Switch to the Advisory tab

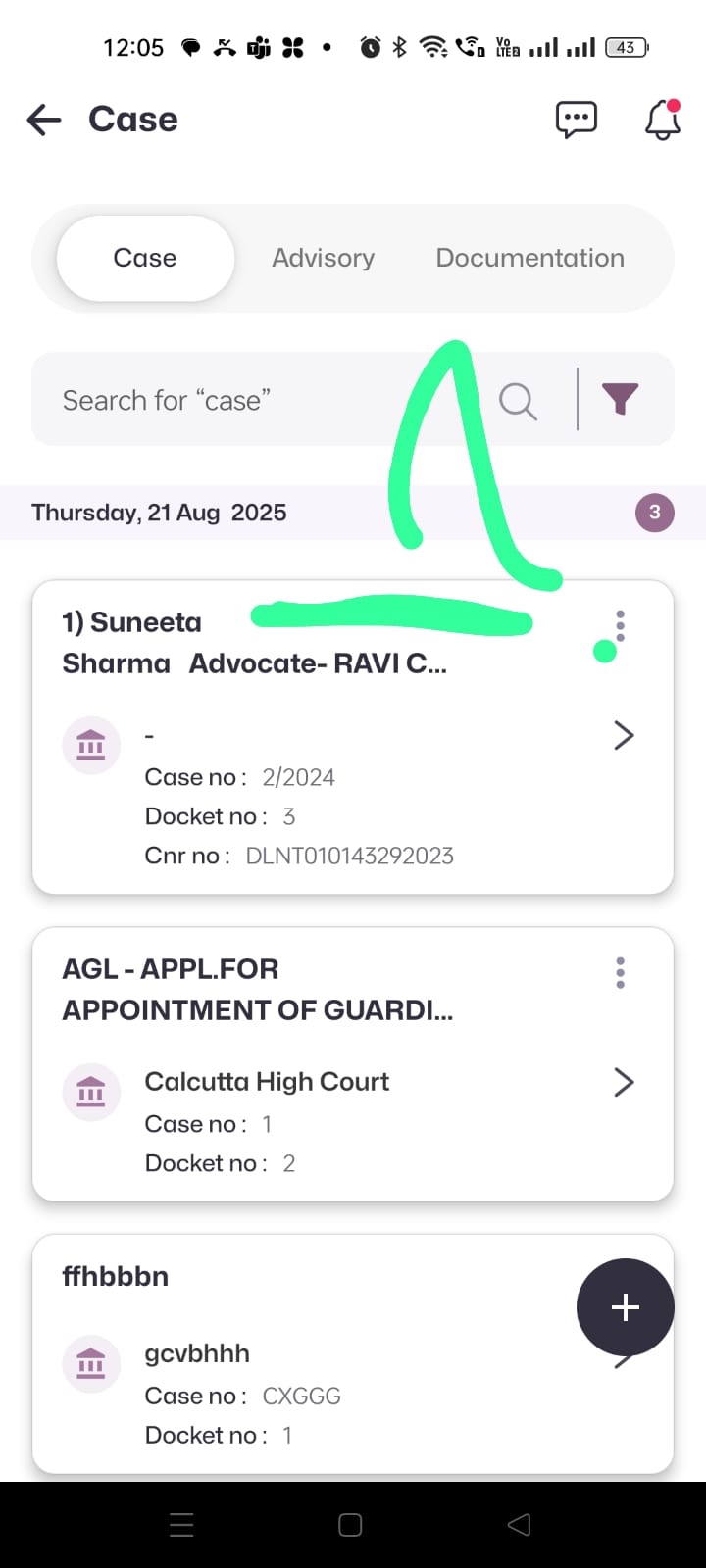point(323,258)
